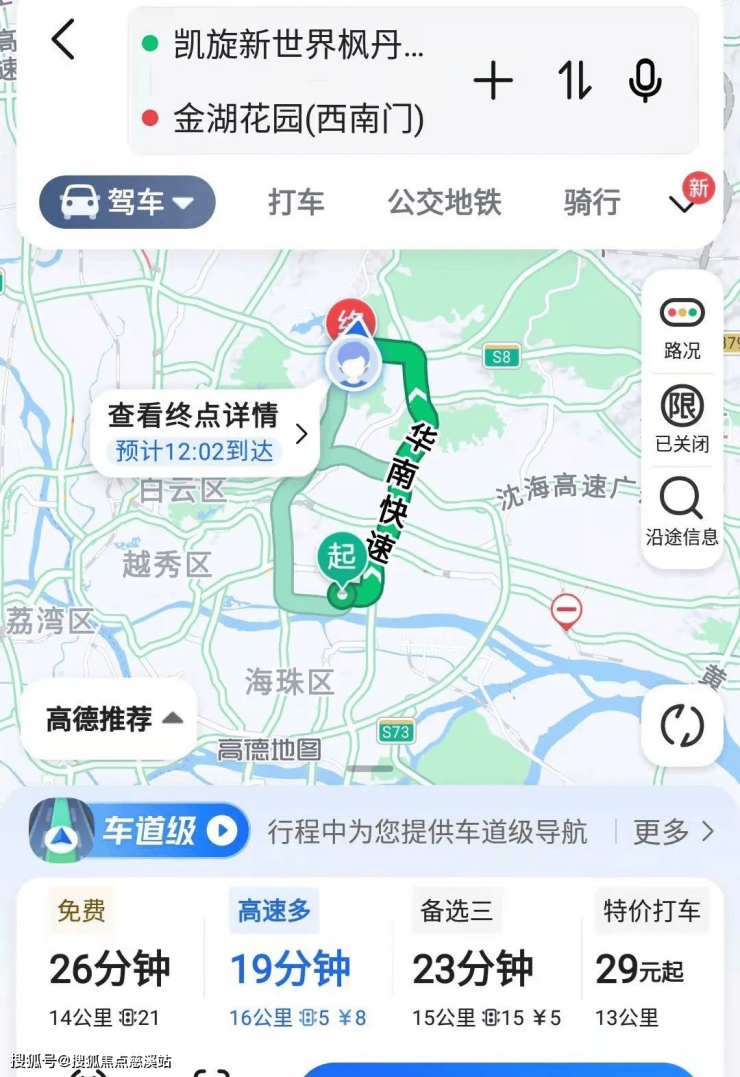
Task: Swap the start and destination
Action: [574, 80]
